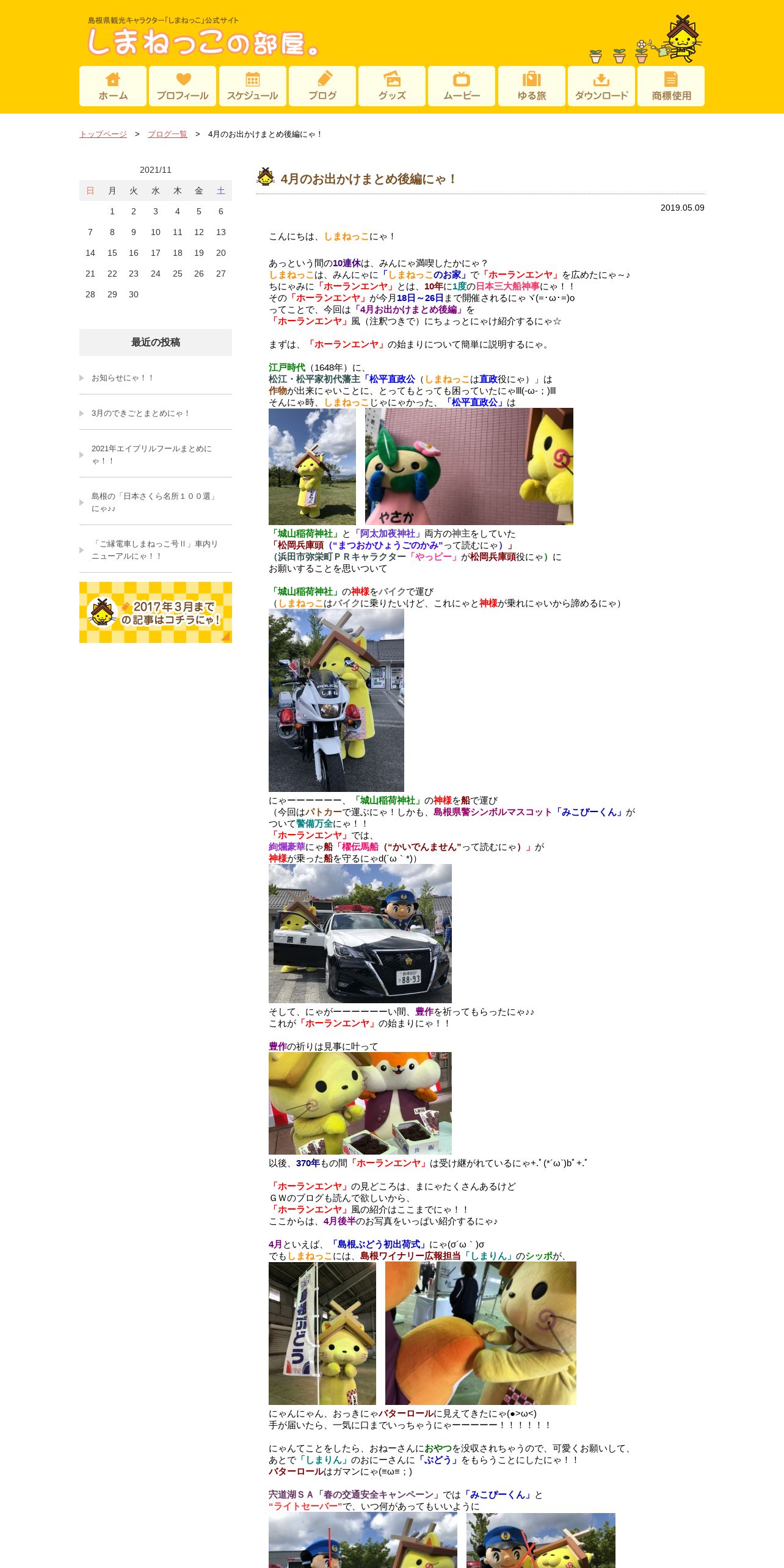Tap the 2017年3月まで articles banner

point(156,612)
